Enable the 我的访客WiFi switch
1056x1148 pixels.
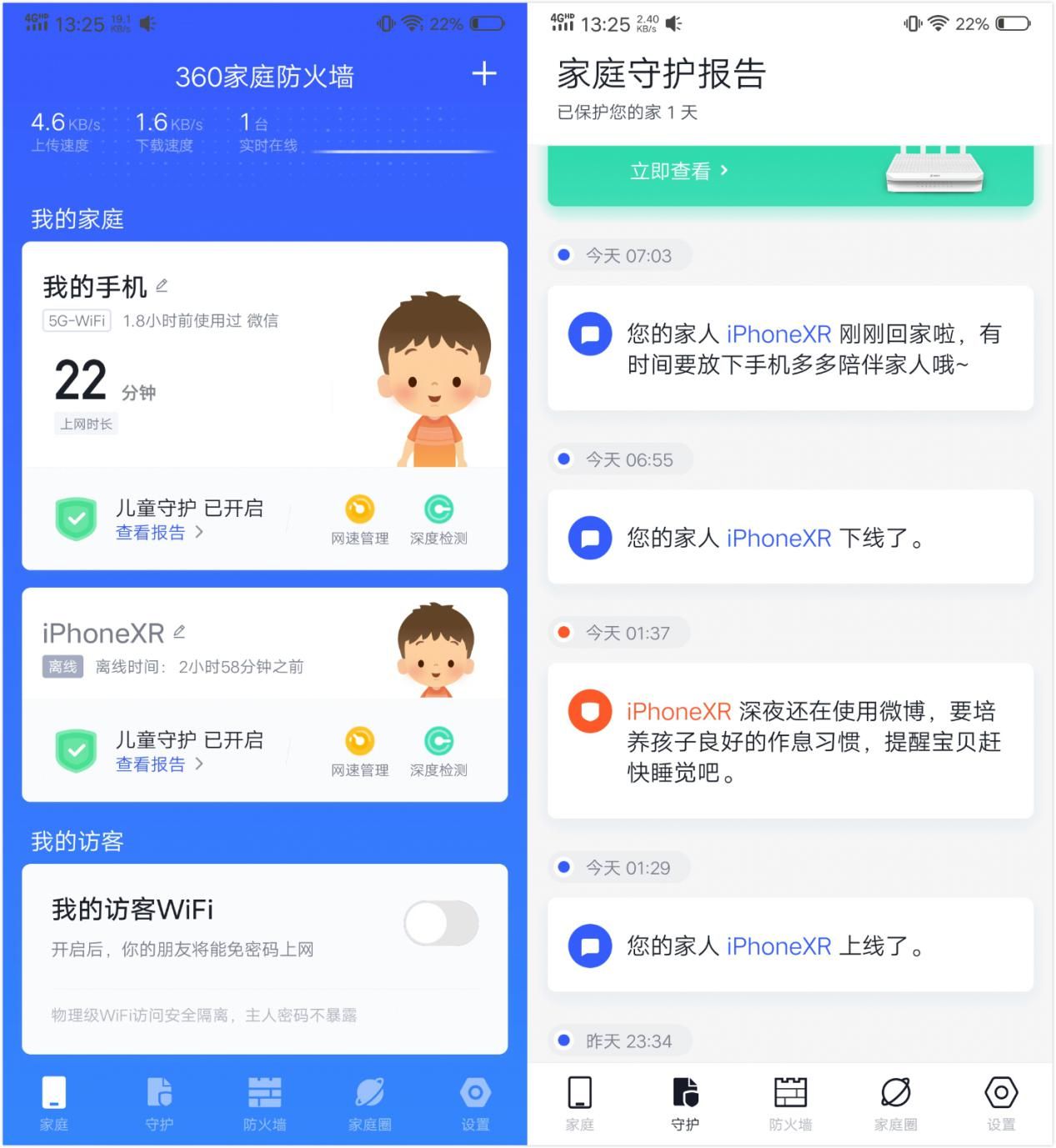pos(441,923)
